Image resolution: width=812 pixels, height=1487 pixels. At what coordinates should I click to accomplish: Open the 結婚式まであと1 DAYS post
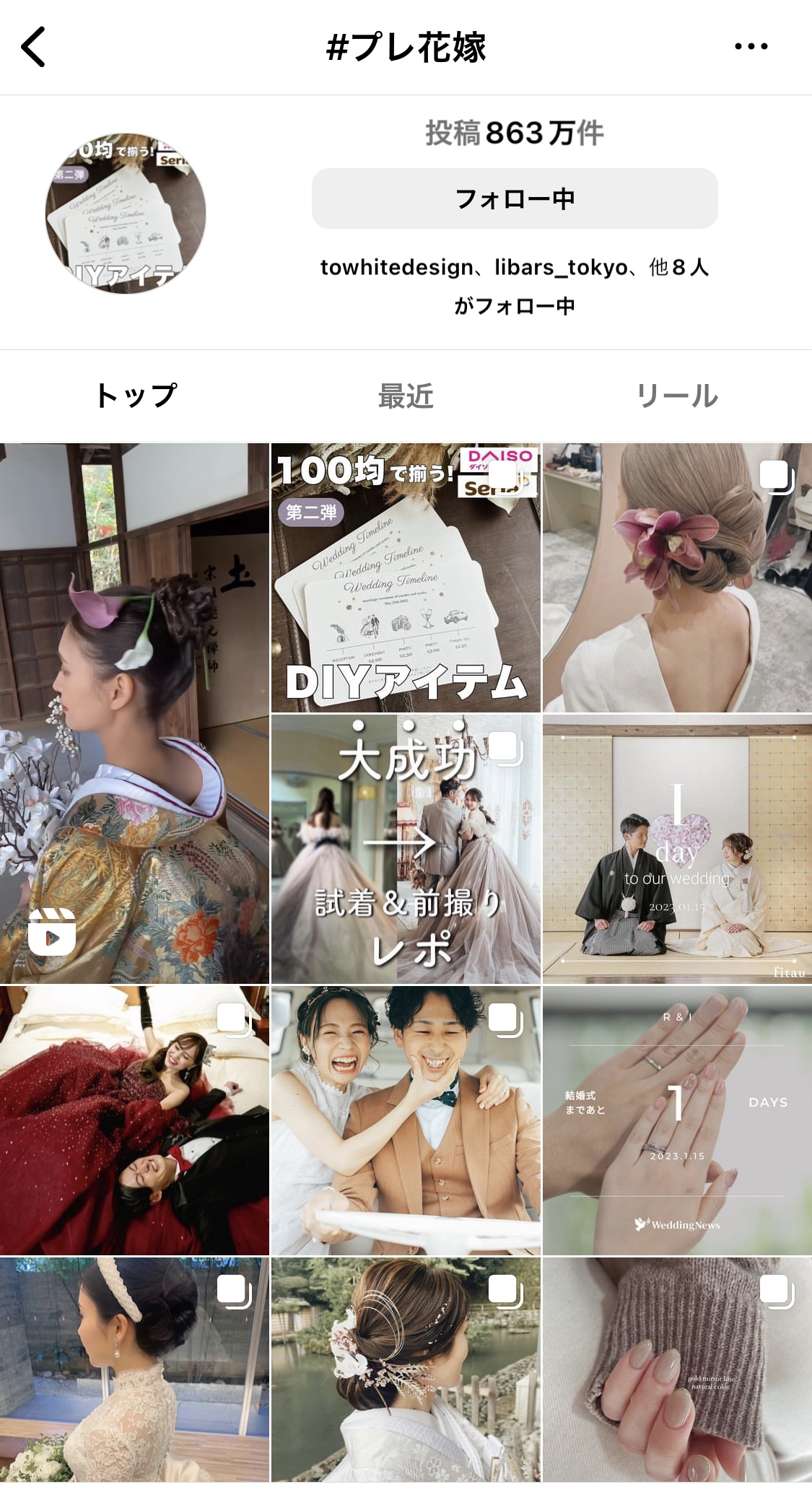point(677,1120)
